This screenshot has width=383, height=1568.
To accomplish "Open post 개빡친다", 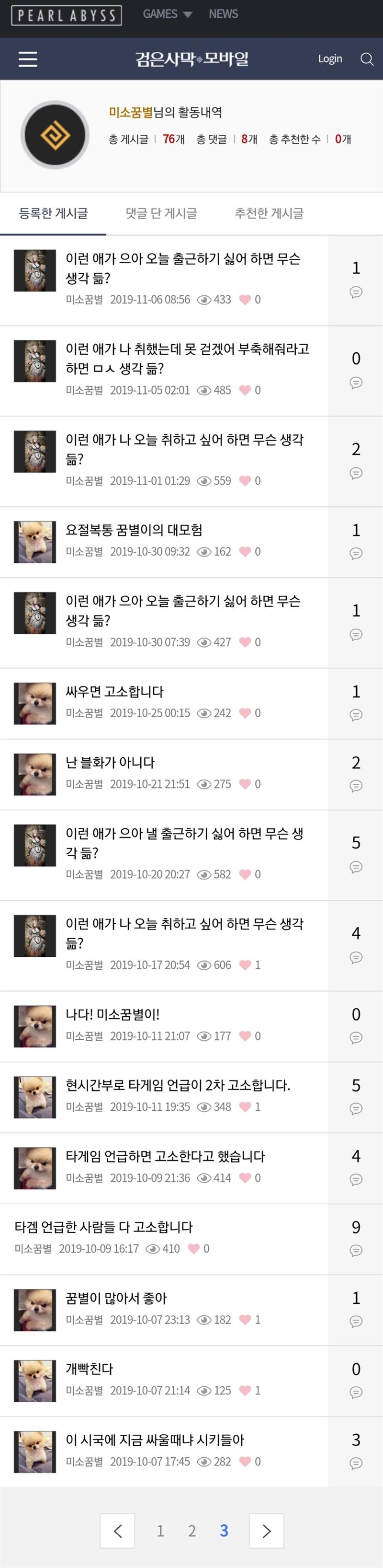I will [90, 1369].
